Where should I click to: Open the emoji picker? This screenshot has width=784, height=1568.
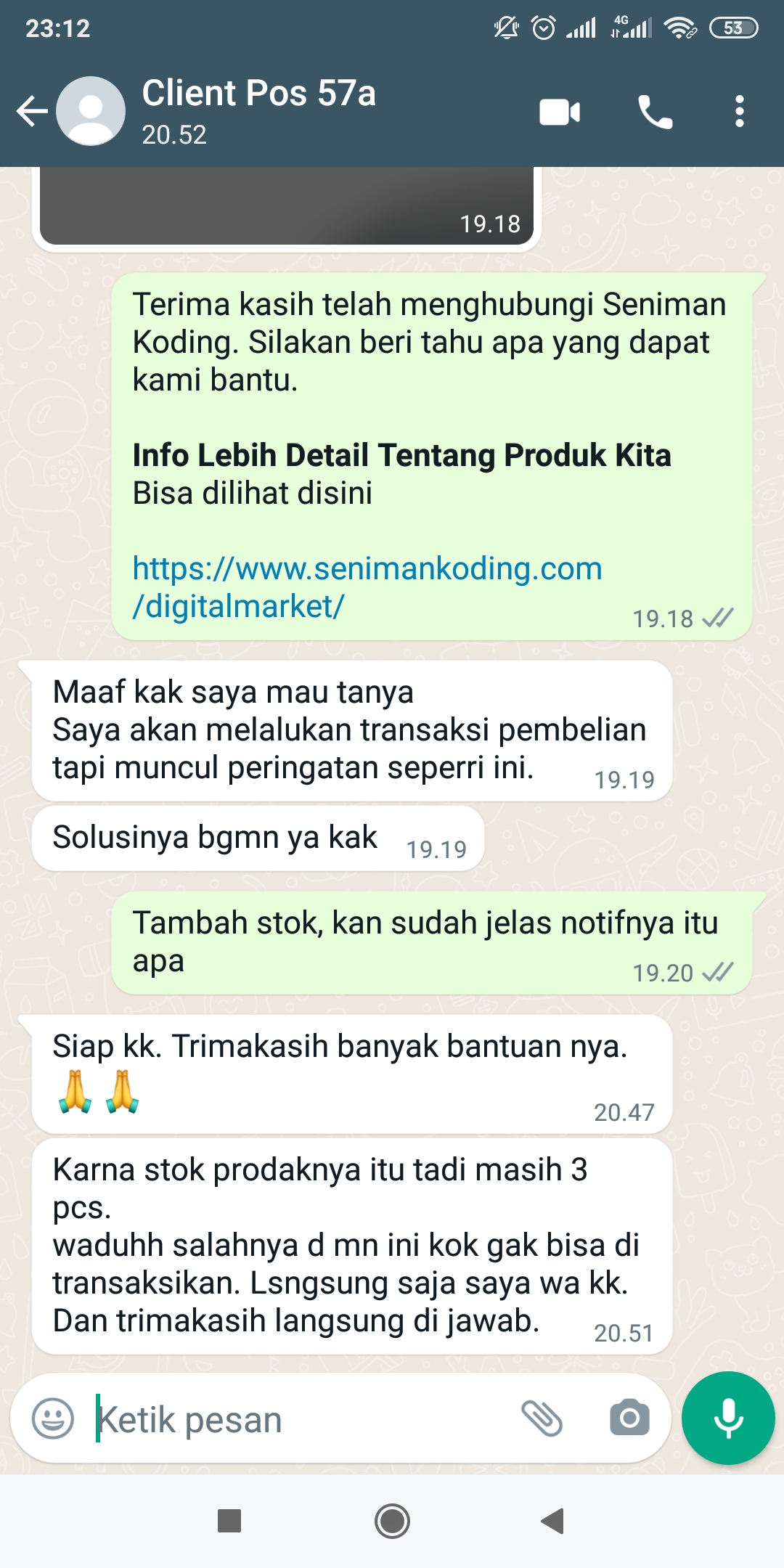[x=53, y=1418]
